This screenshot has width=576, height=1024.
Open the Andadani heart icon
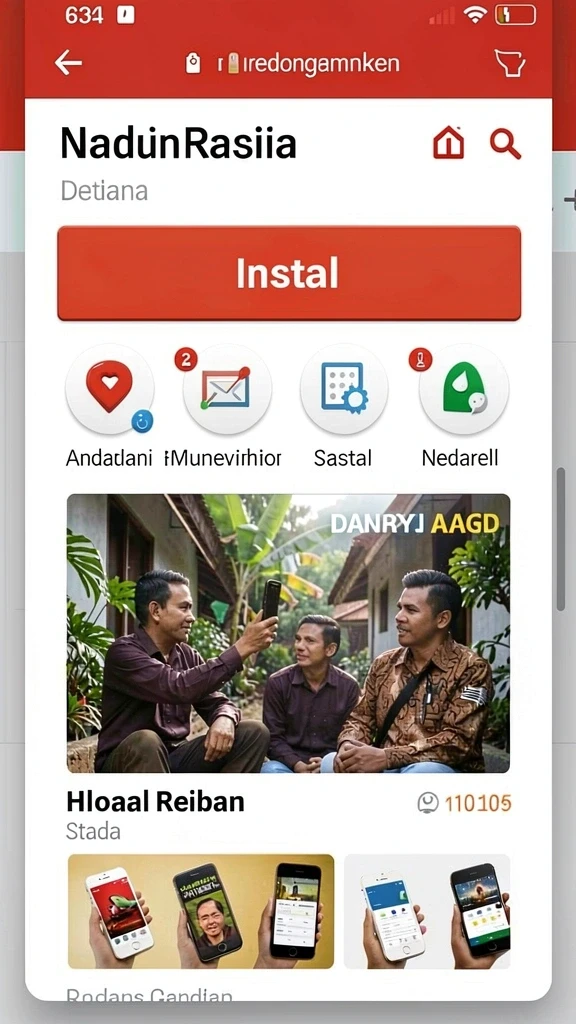pos(110,390)
